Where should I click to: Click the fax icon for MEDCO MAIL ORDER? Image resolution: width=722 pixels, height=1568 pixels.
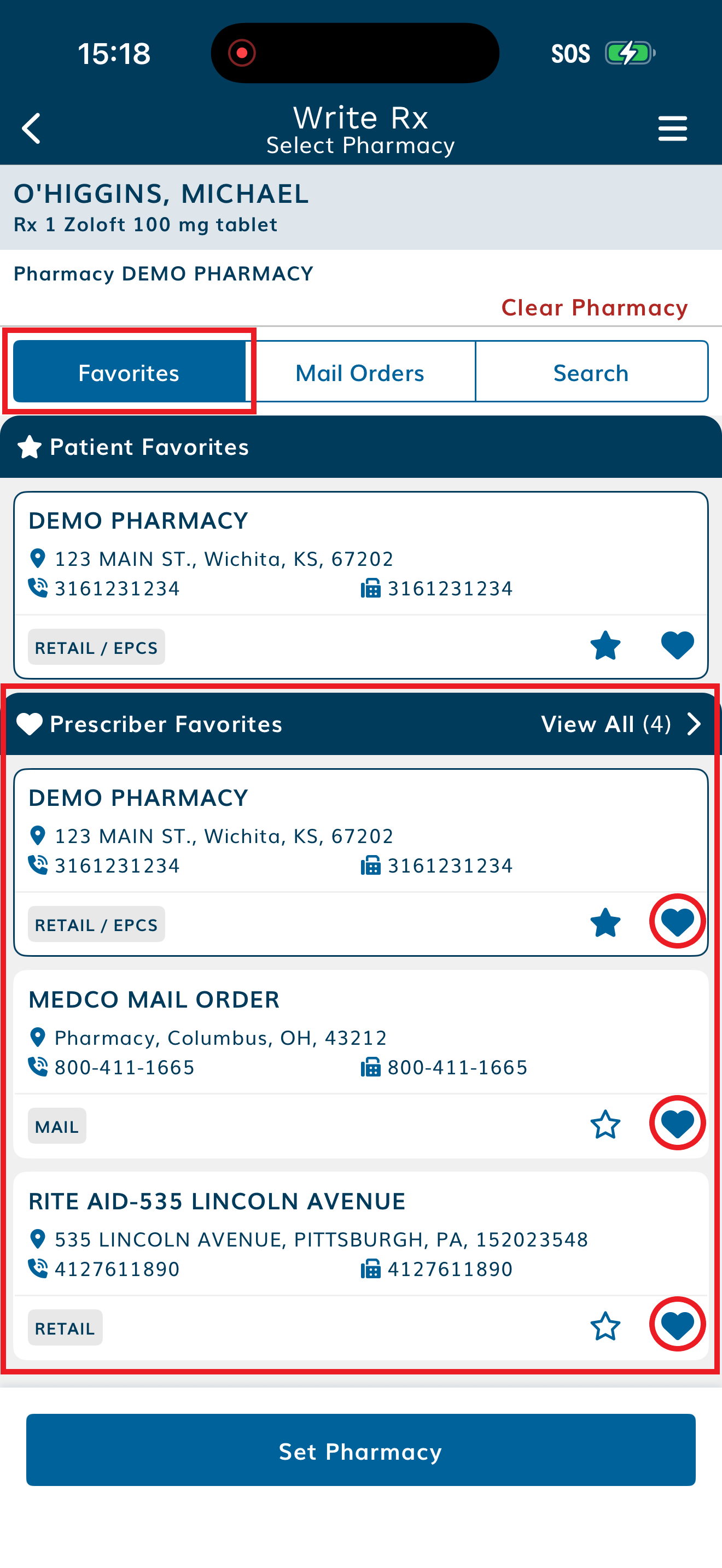pos(371,1067)
